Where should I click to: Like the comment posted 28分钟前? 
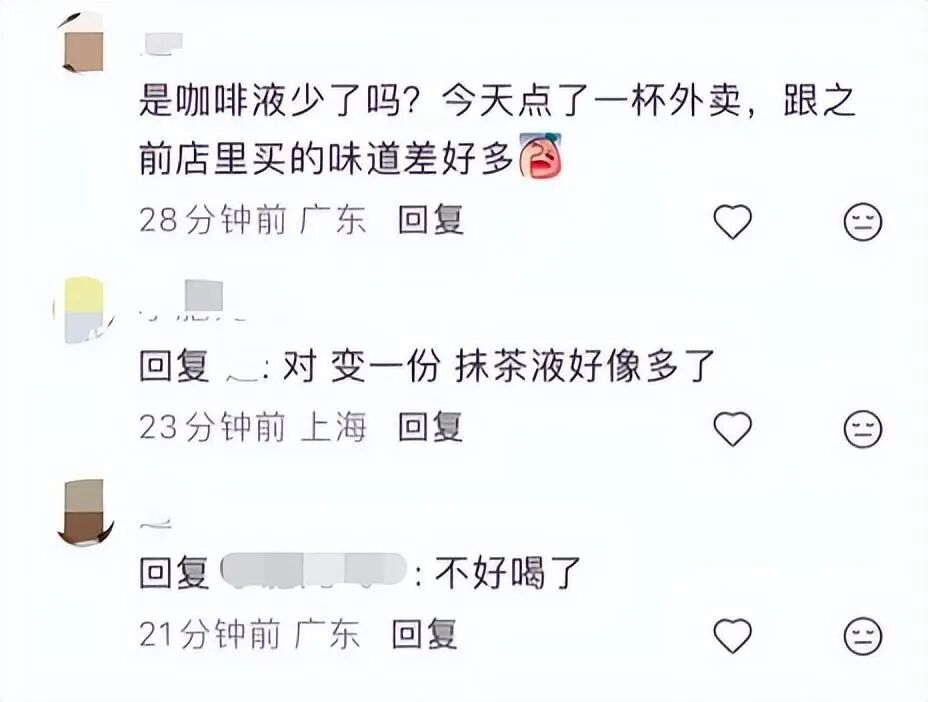point(732,221)
